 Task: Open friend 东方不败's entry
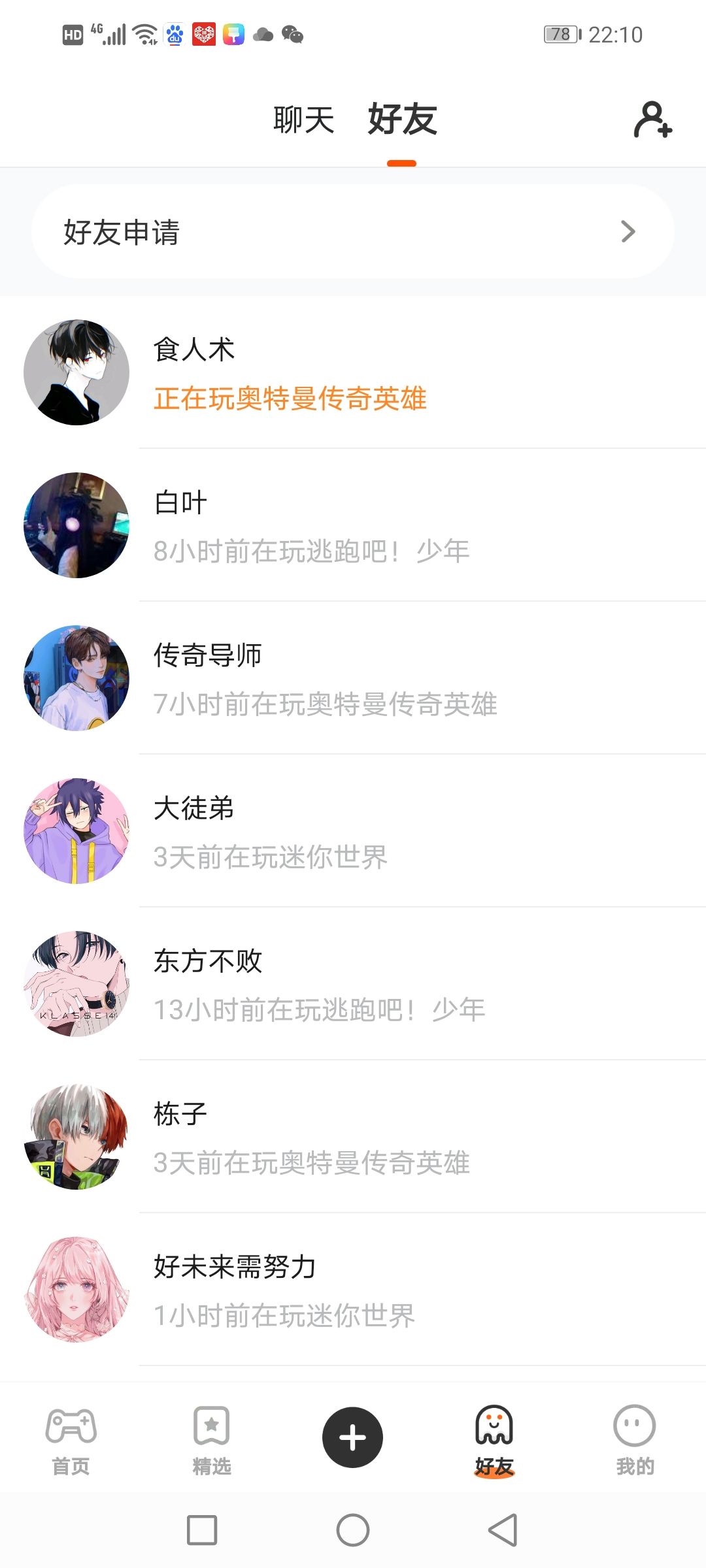coord(353,984)
